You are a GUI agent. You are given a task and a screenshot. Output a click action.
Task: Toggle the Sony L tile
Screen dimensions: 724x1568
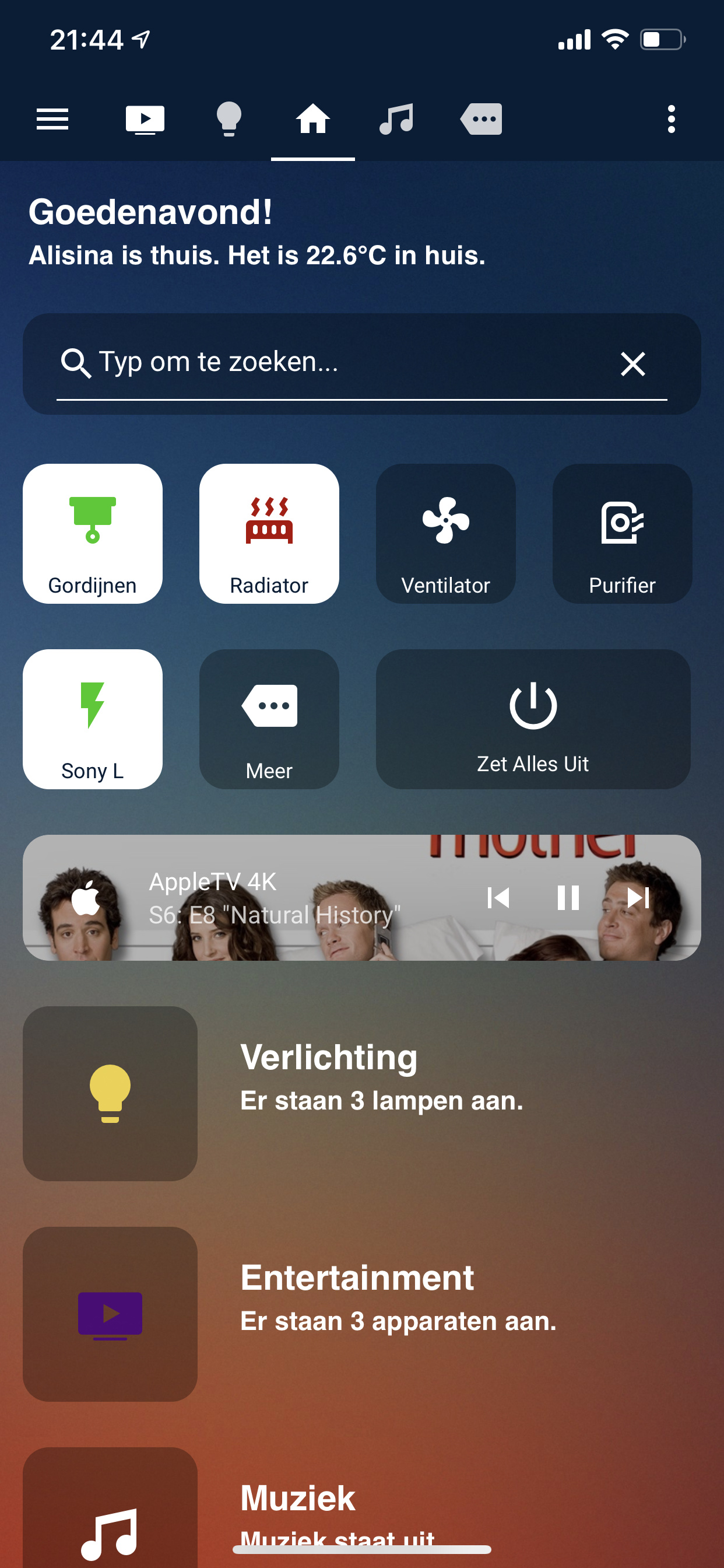(x=93, y=719)
